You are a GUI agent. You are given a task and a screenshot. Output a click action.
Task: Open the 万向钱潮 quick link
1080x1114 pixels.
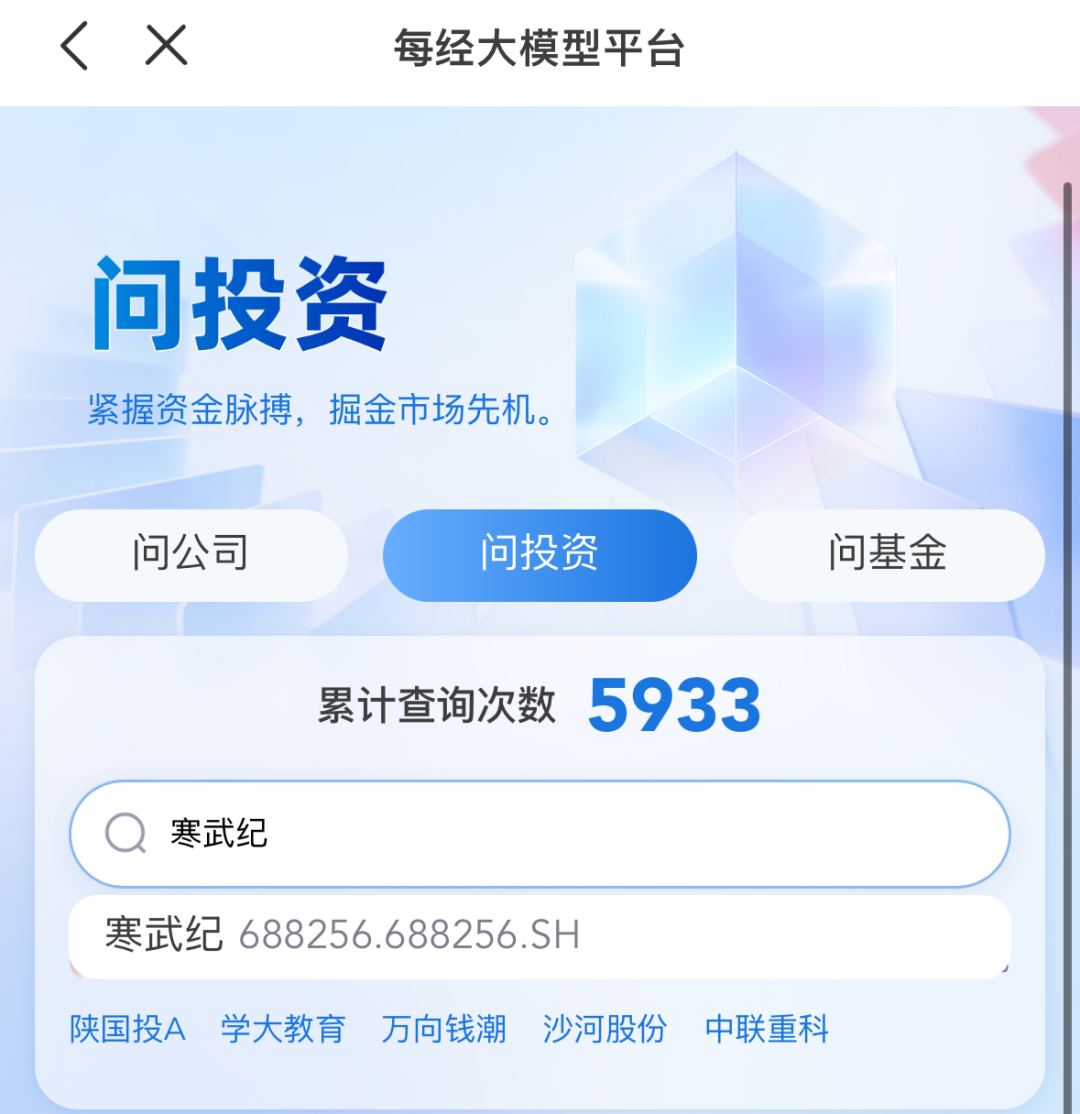(x=444, y=1029)
